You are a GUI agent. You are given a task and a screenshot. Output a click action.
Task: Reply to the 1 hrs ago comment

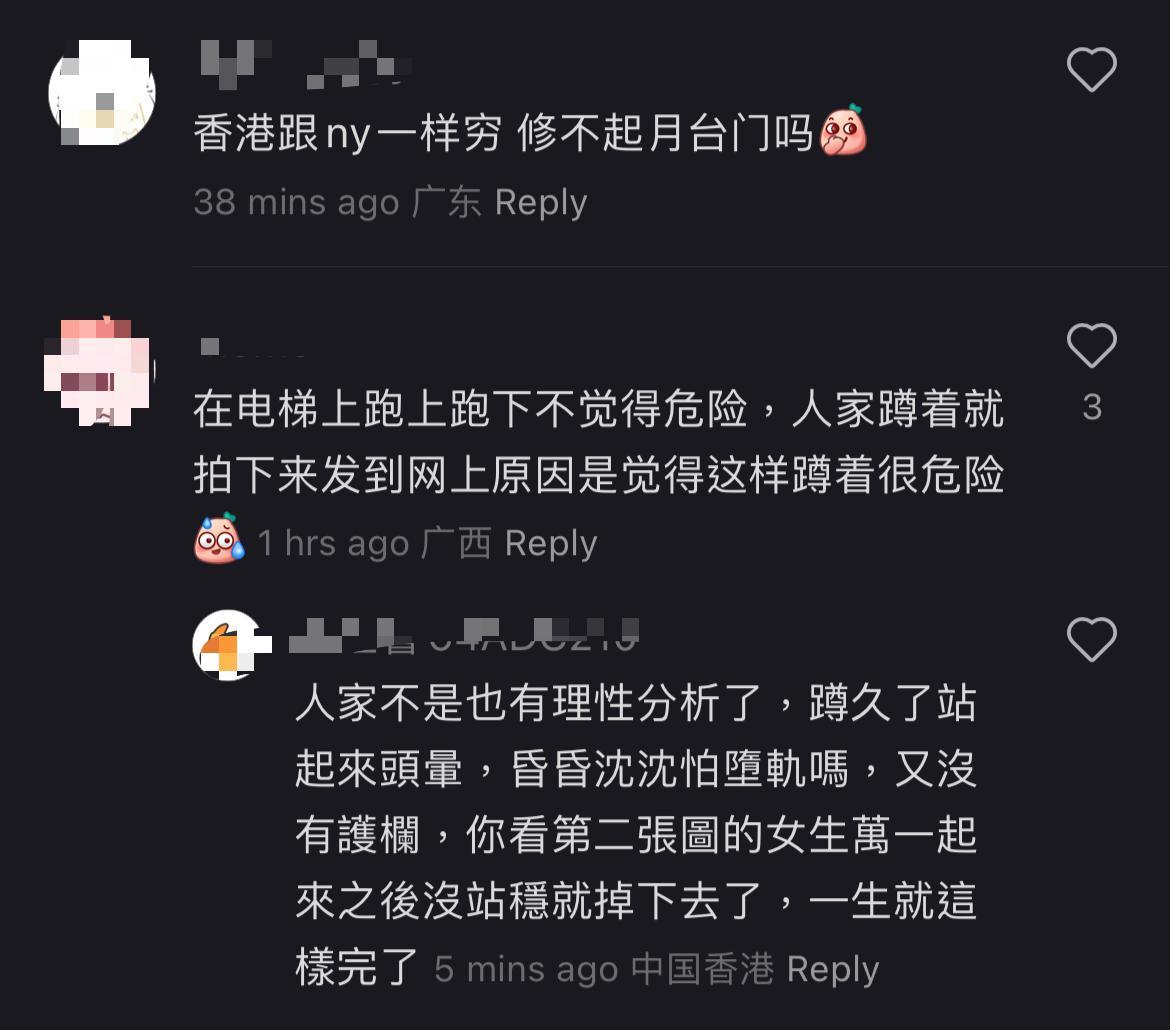[x=550, y=544]
